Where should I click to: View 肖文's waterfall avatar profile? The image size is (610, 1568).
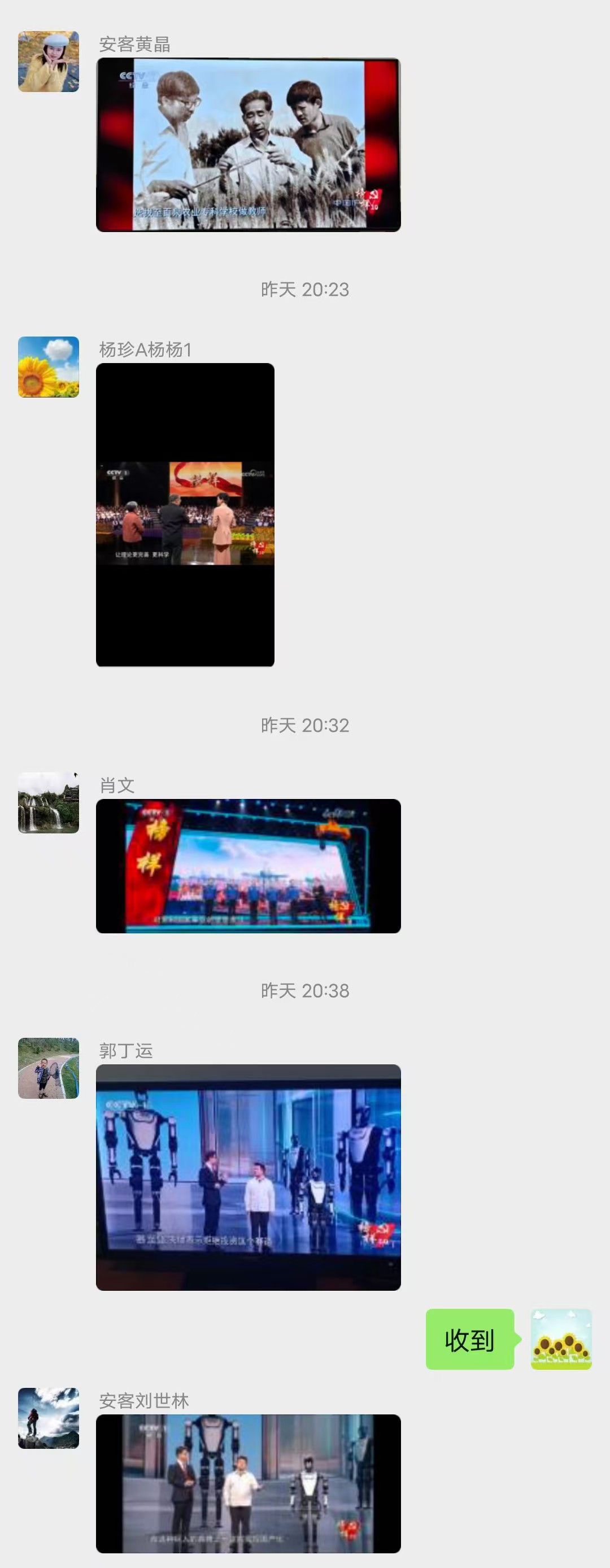click(49, 802)
